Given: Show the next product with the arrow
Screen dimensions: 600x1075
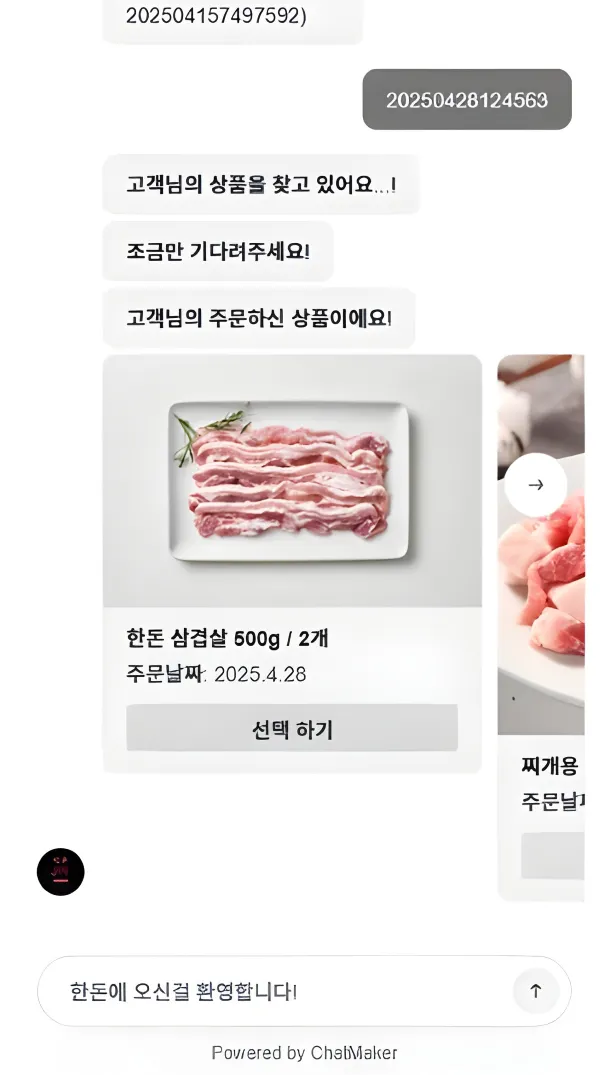Looking at the screenshot, I should coord(535,485).
